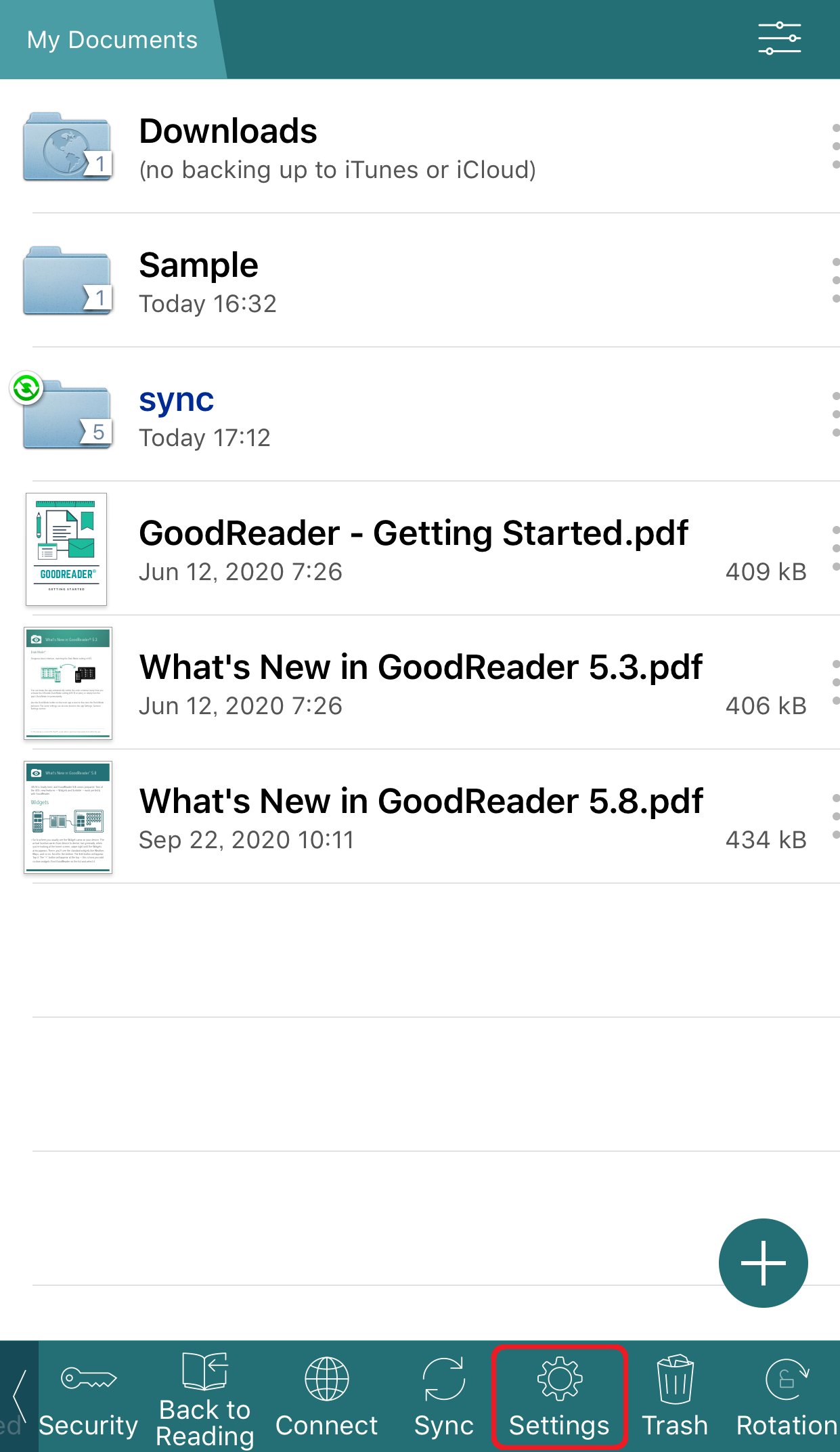This screenshot has height=1452, width=840.
Task: Open What's New in GoodReader 5.3.pdf
Action: click(x=420, y=667)
